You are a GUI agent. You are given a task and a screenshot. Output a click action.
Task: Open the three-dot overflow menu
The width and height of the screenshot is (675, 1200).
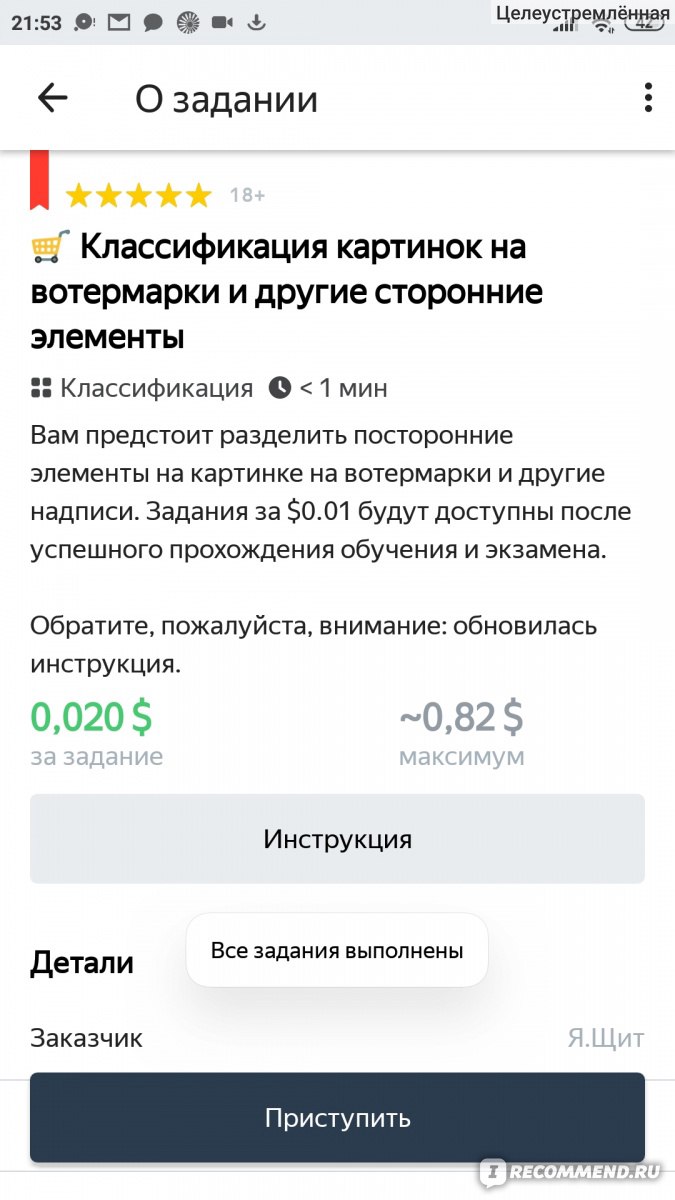pos(648,98)
